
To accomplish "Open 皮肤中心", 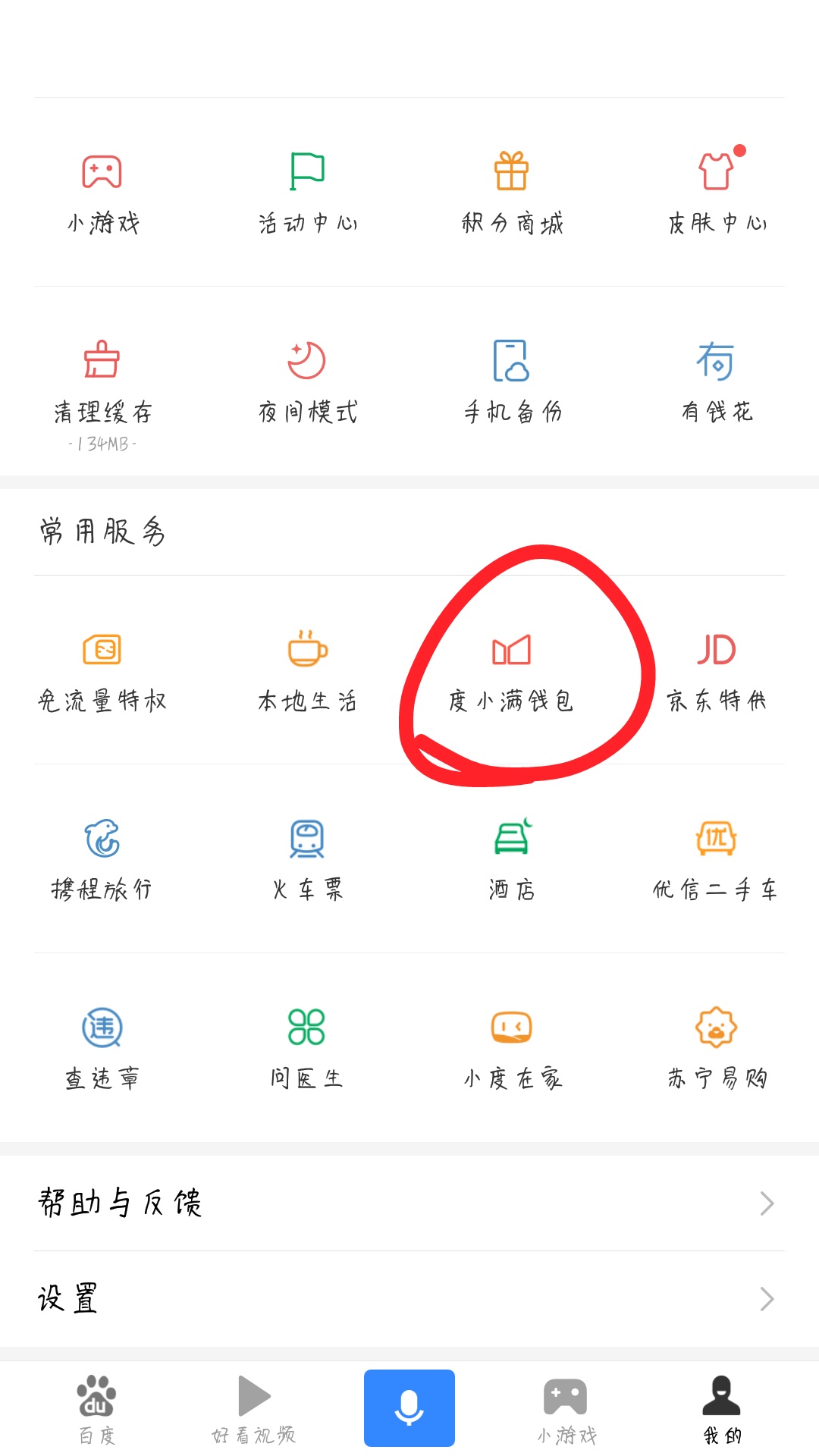I will coord(717,192).
